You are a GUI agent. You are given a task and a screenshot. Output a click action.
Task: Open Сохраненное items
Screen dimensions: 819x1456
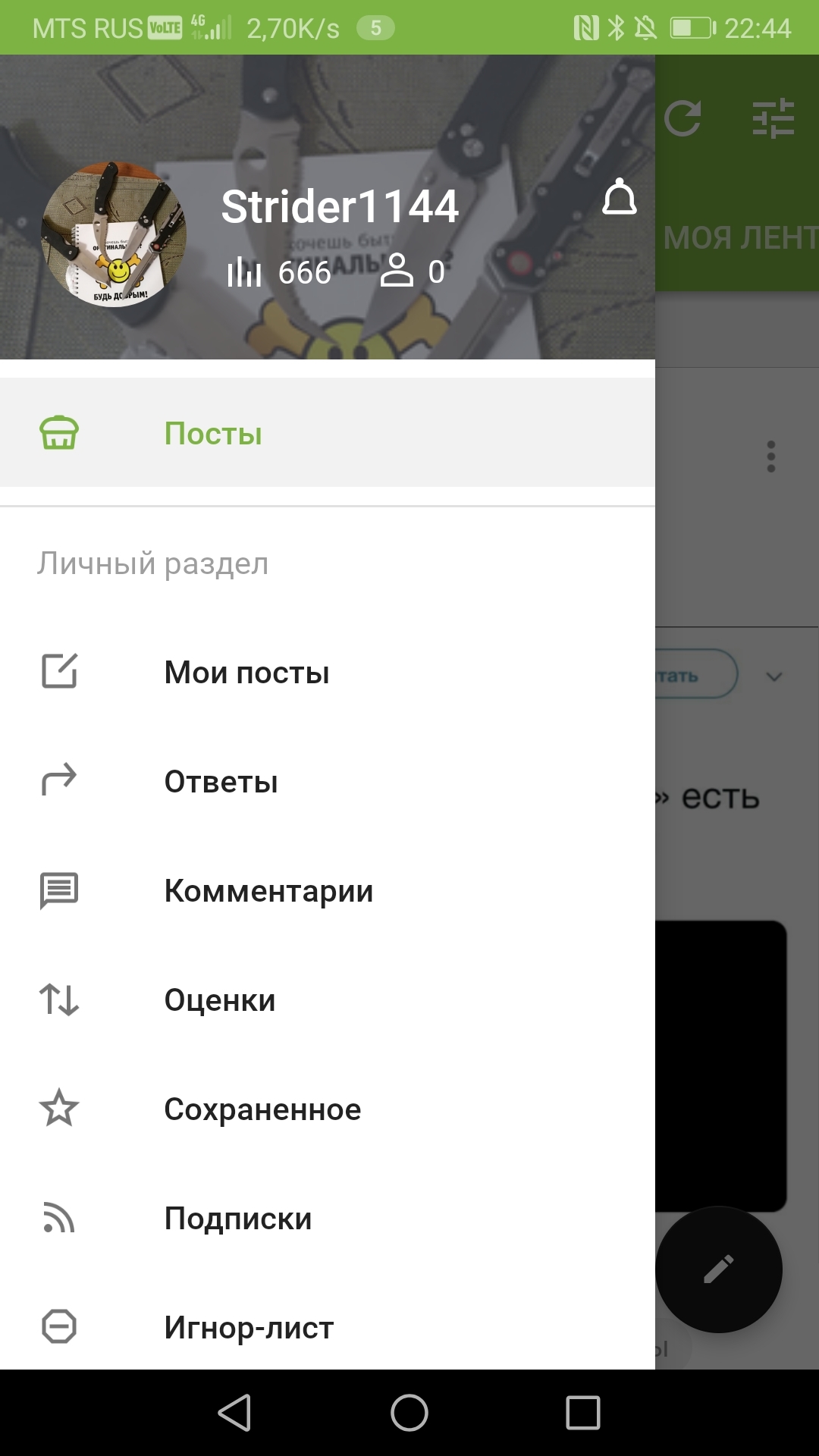pyautogui.click(x=262, y=1109)
